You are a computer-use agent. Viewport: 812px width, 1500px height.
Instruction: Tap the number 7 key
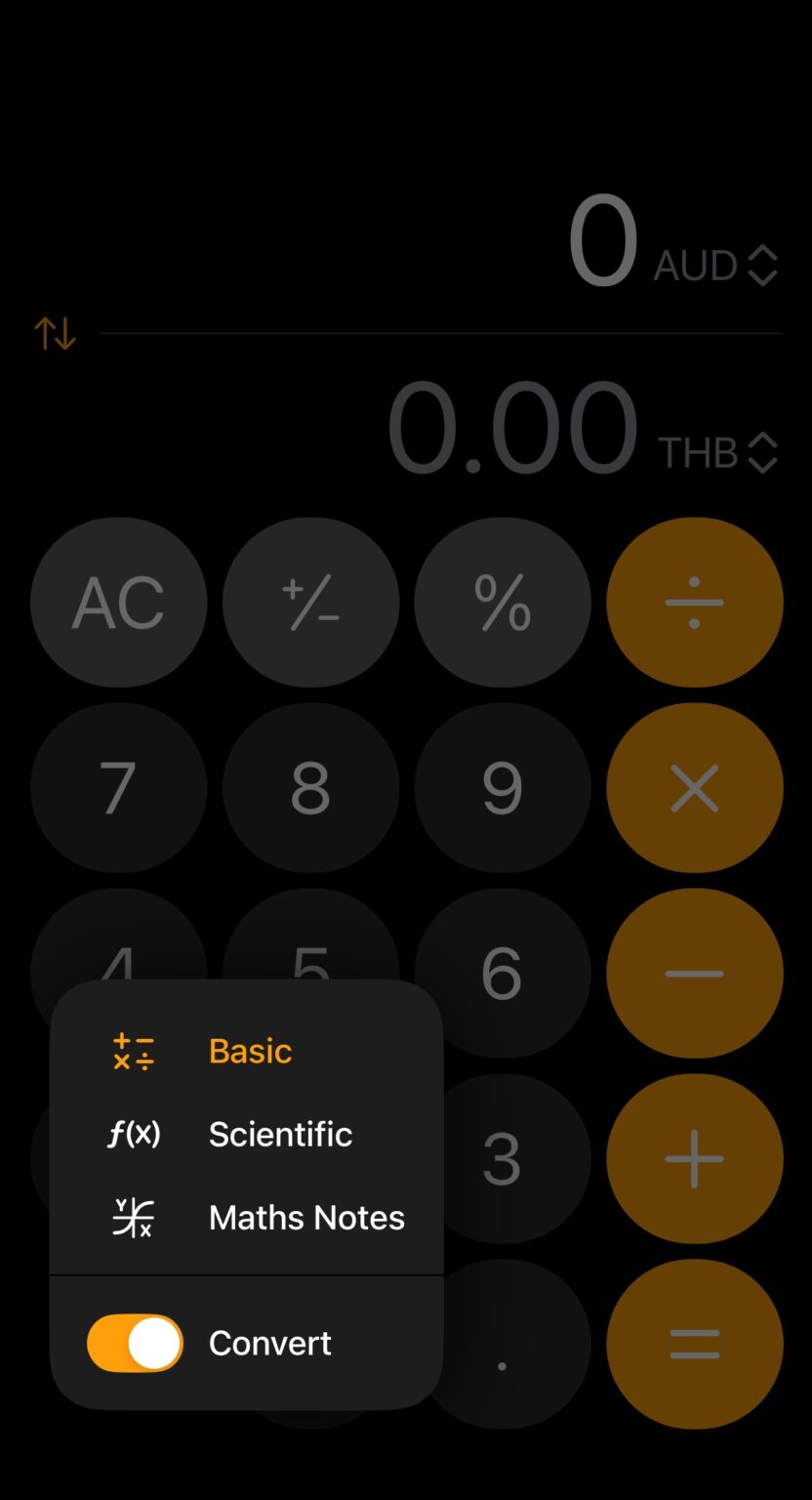pos(118,787)
